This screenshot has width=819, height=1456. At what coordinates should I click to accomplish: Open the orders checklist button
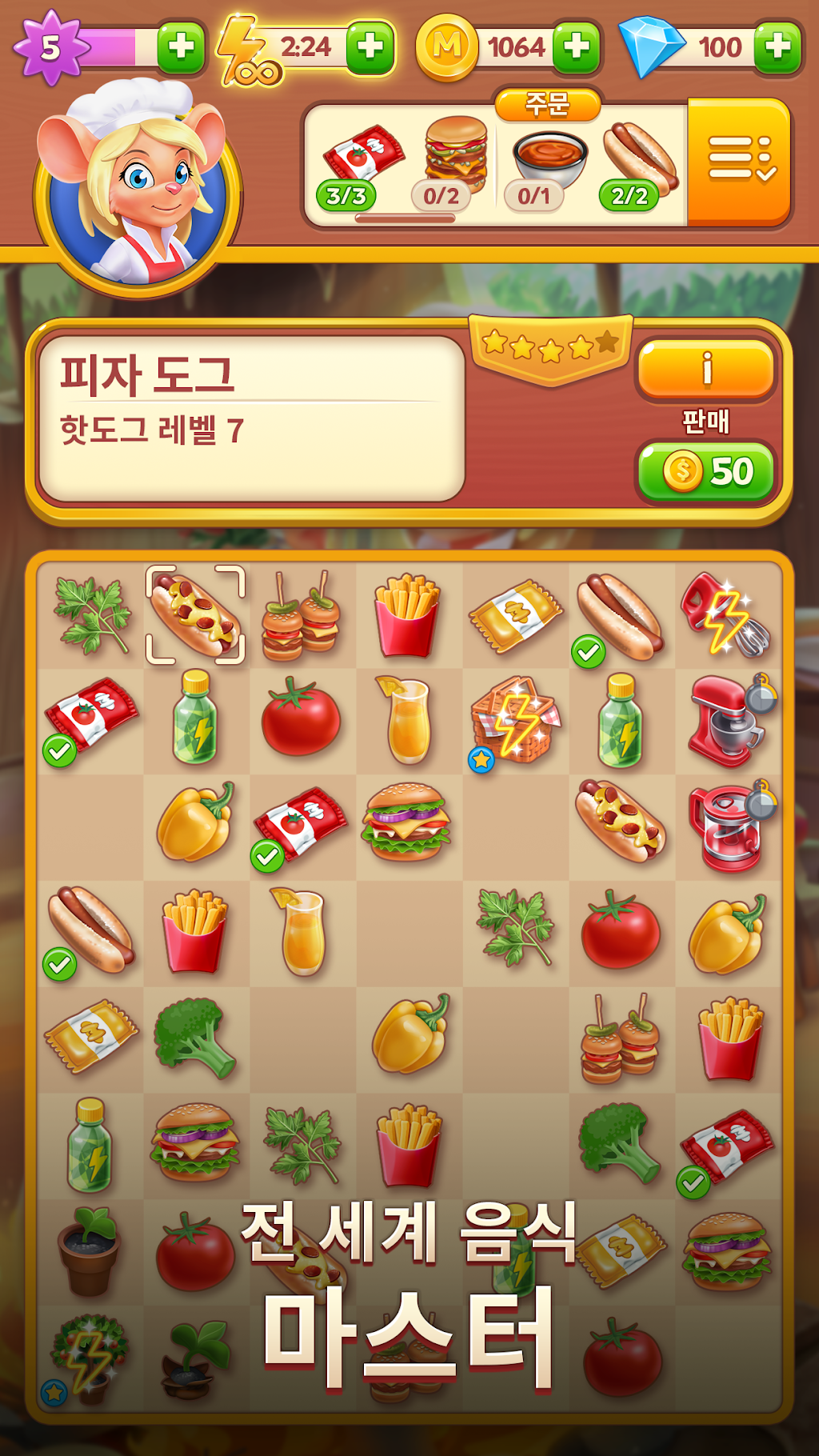click(x=739, y=161)
